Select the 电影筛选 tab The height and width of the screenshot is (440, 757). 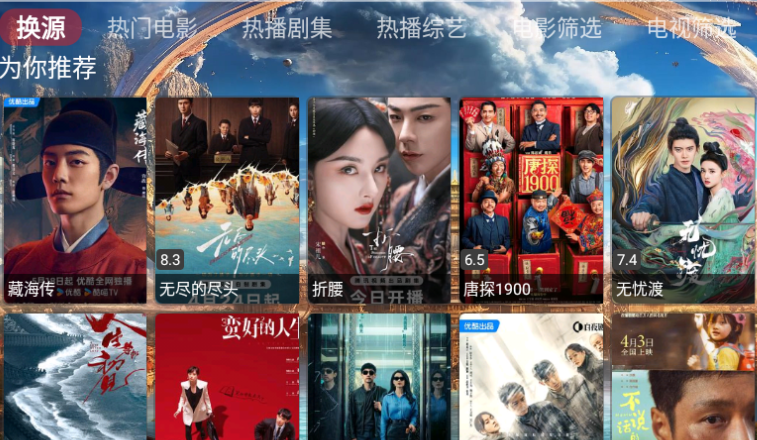coord(557,28)
